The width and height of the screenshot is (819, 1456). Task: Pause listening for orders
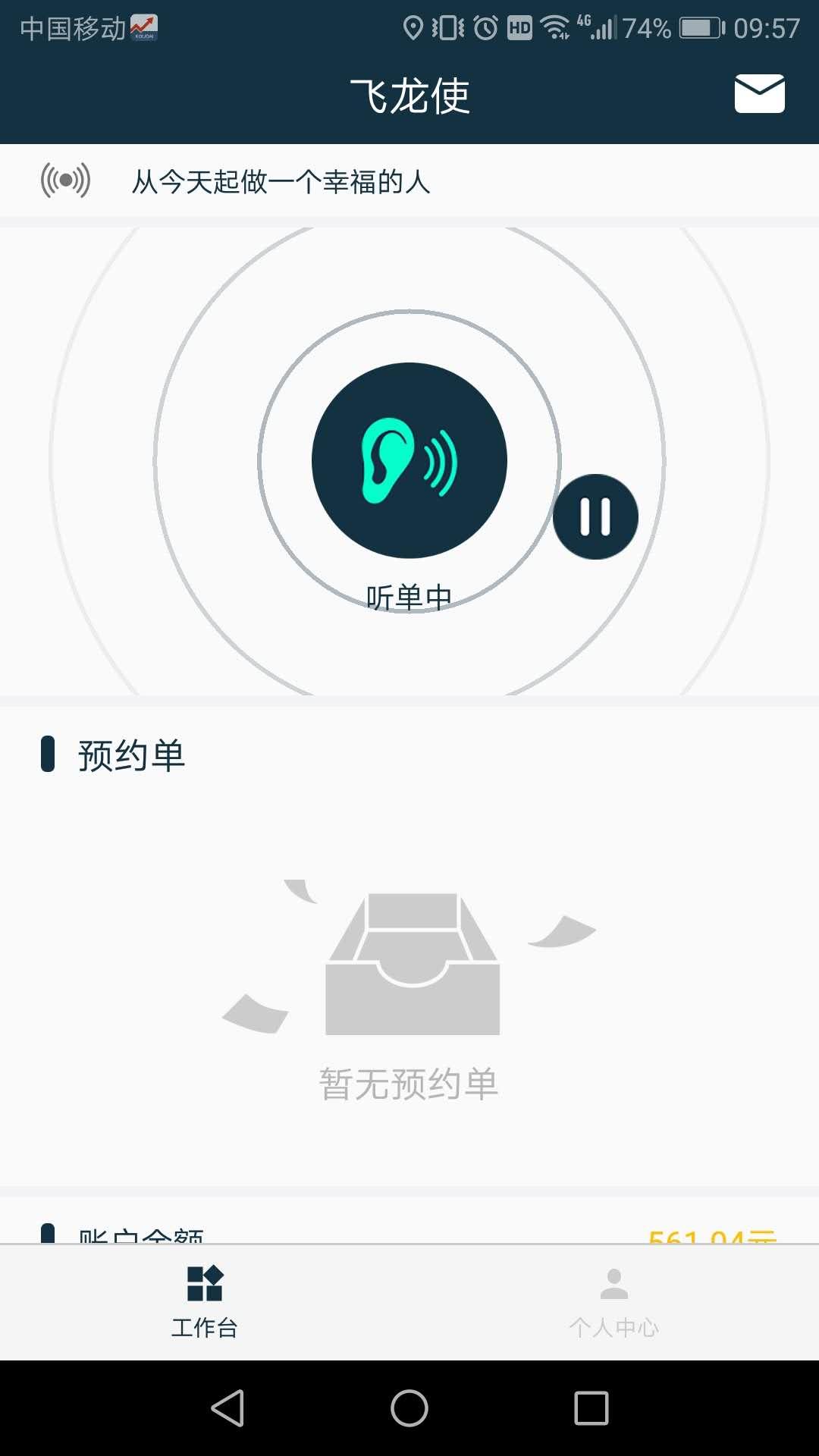(595, 517)
